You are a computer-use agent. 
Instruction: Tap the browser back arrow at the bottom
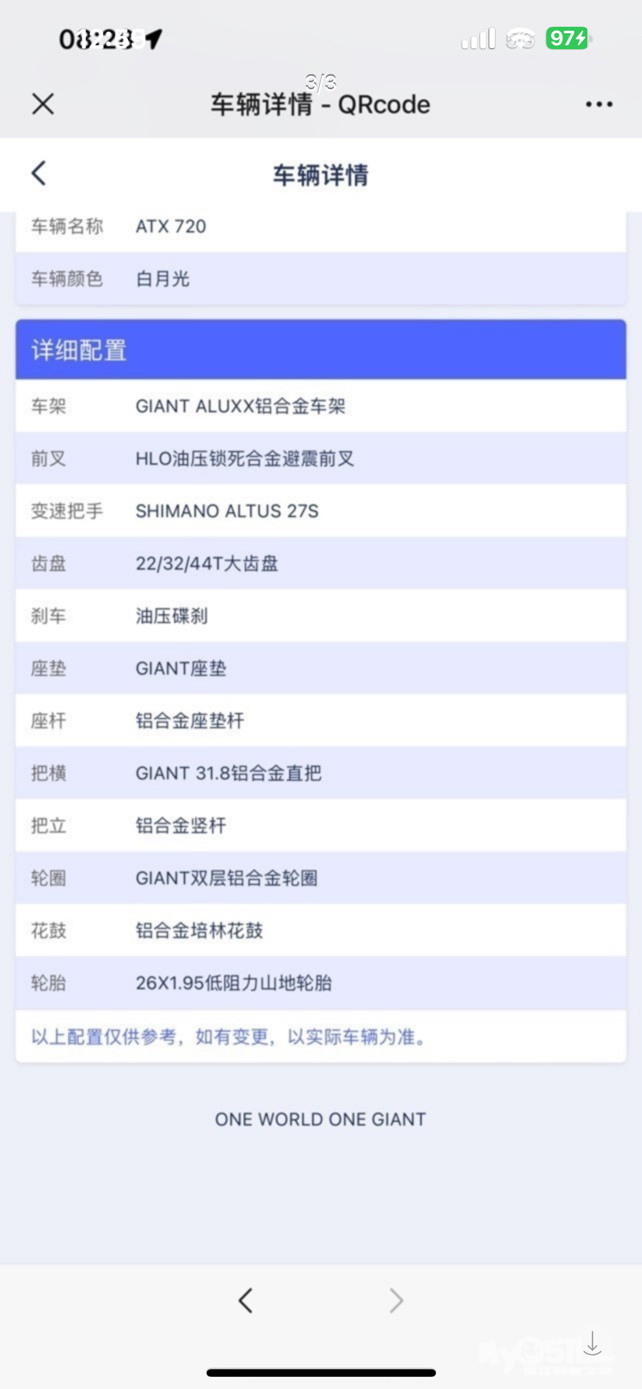(246, 1300)
